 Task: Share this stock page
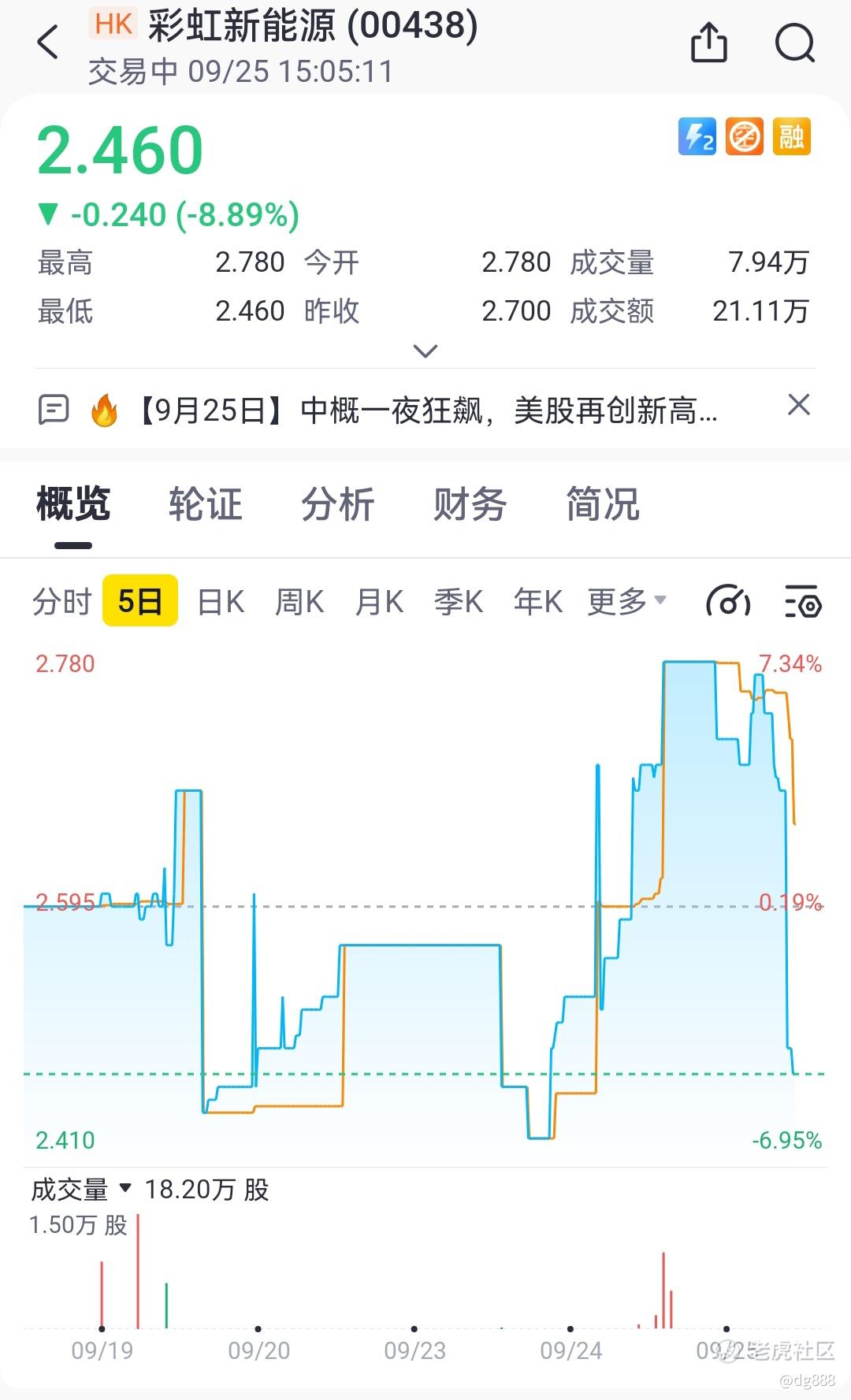coord(708,43)
